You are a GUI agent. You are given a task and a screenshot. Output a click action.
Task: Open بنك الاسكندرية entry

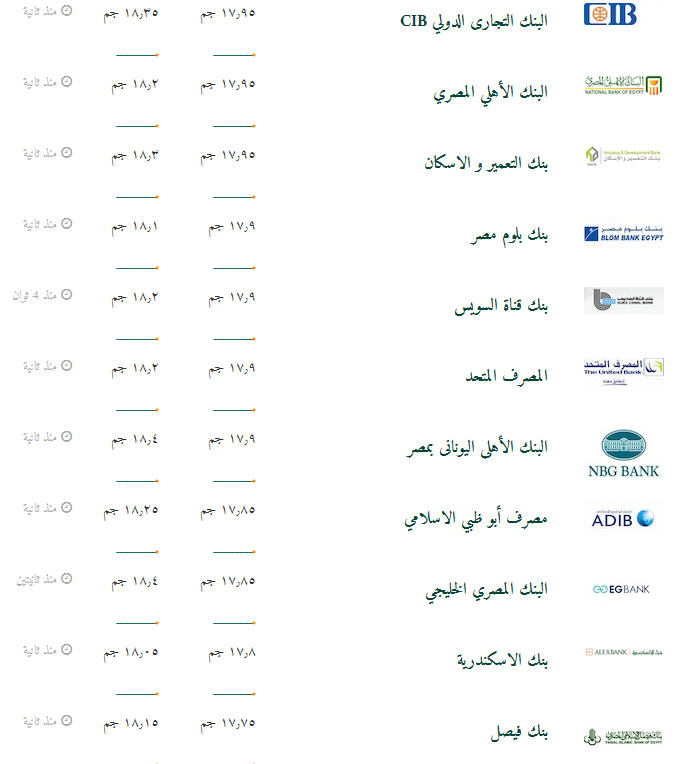click(x=502, y=661)
